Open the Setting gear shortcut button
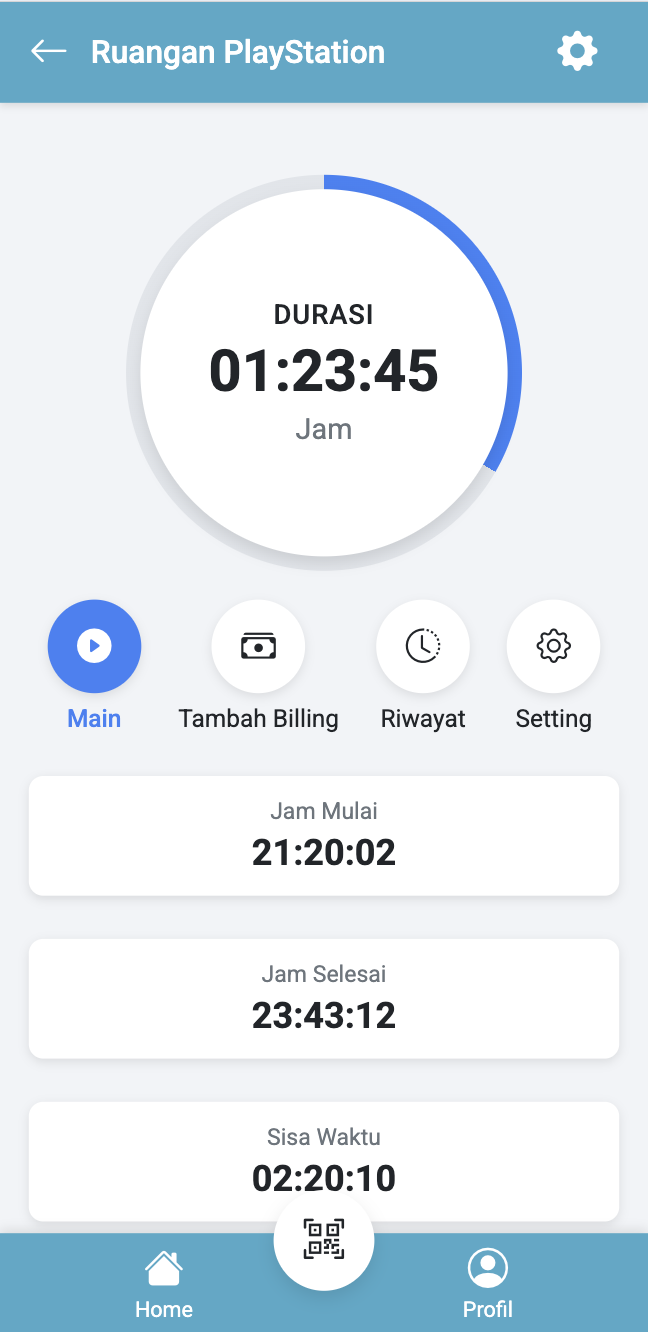The height and width of the screenshot is (1332, 648). pos(553,646)
